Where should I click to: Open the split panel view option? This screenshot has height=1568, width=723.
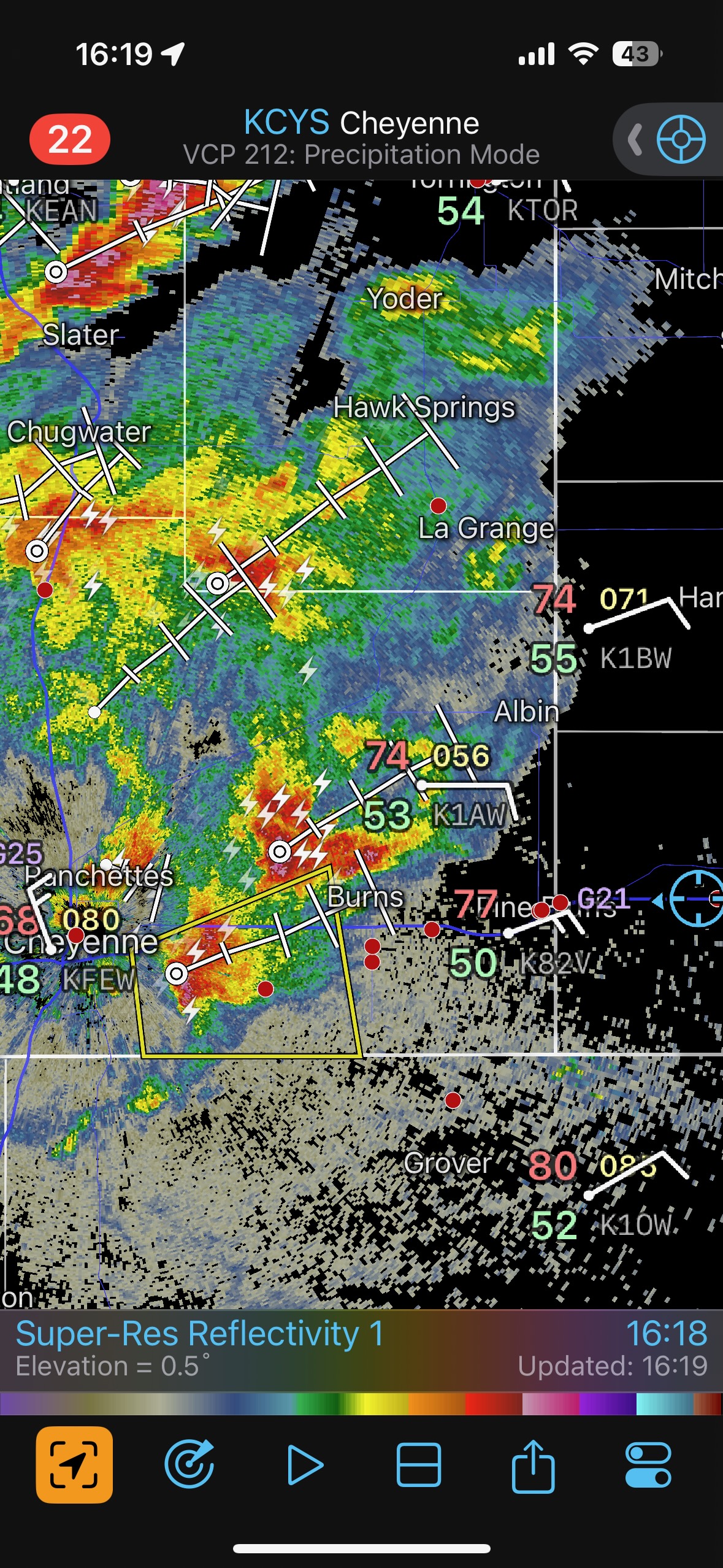[419, 1465]
